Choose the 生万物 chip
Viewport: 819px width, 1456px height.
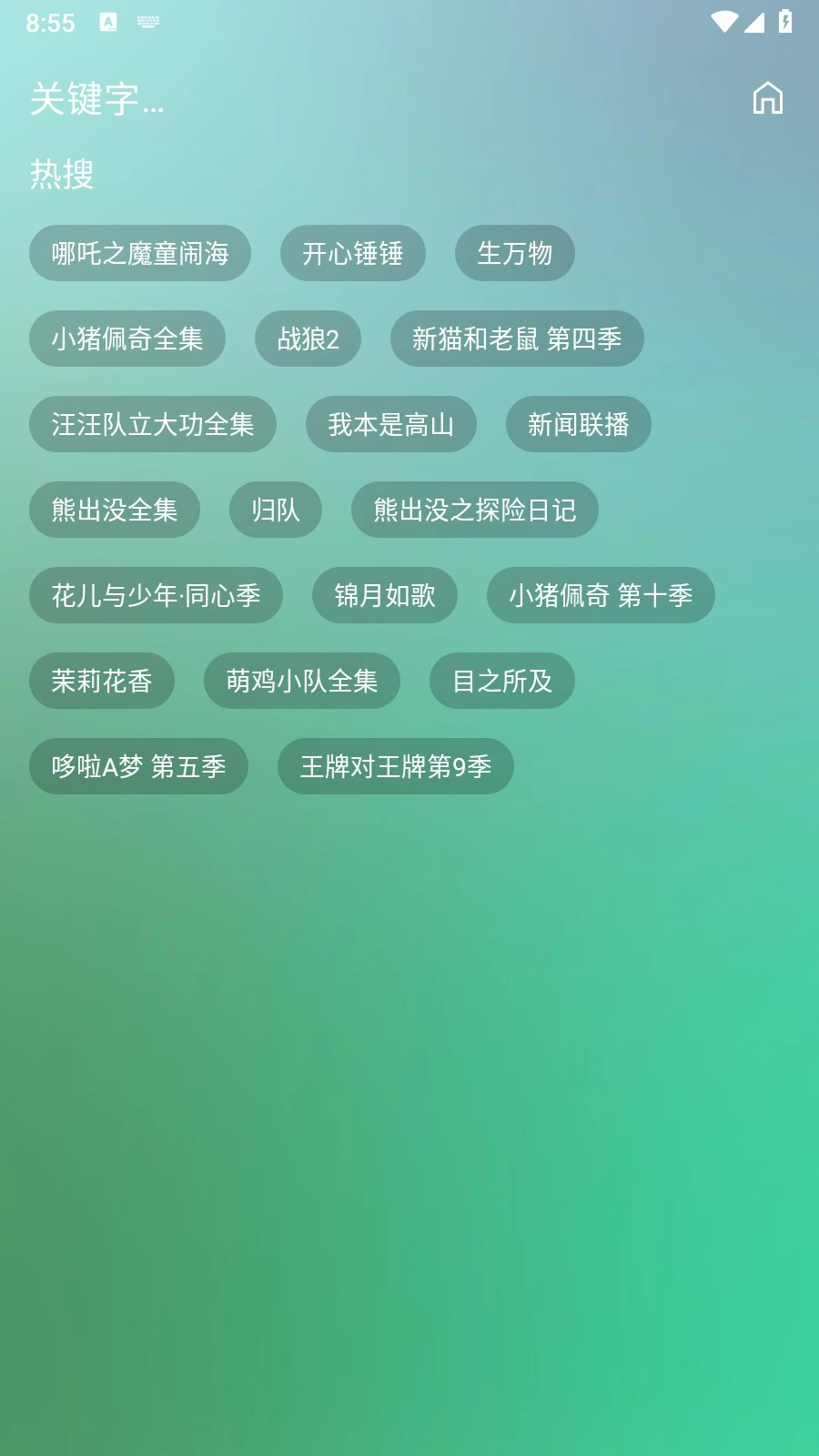(x=514, y=253)
